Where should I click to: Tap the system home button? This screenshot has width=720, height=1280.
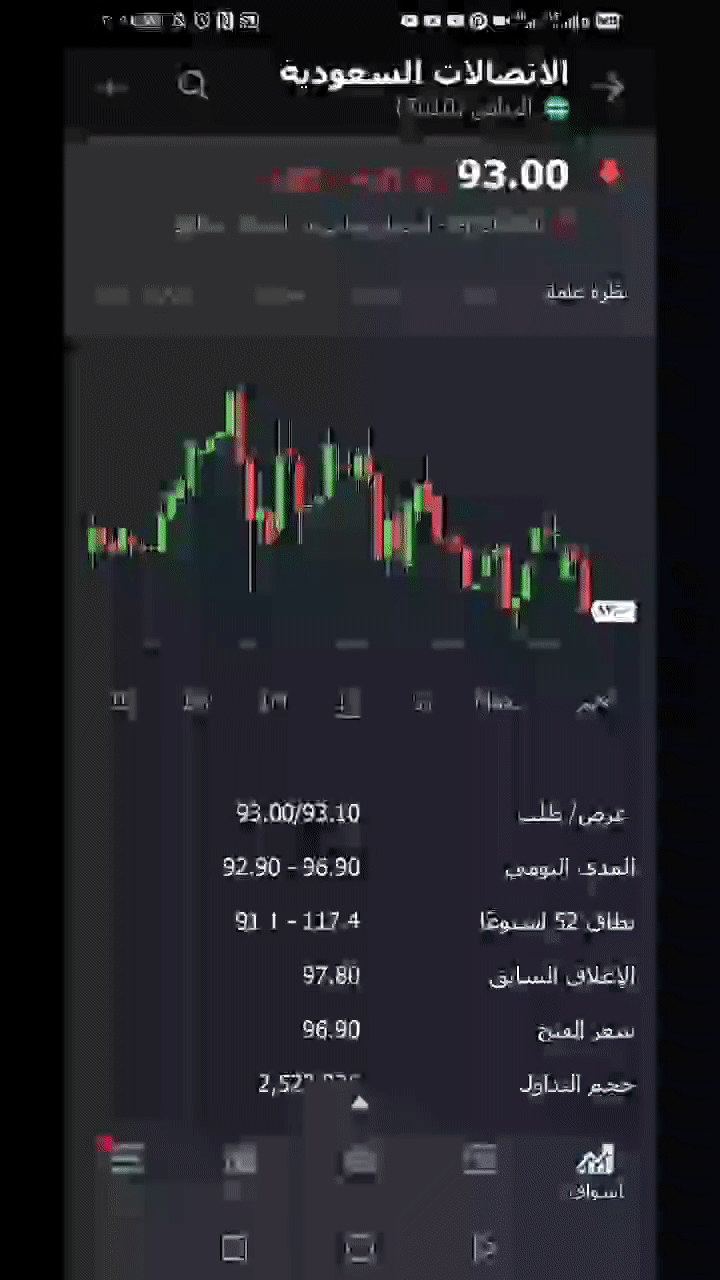[x=360, y=1247]
